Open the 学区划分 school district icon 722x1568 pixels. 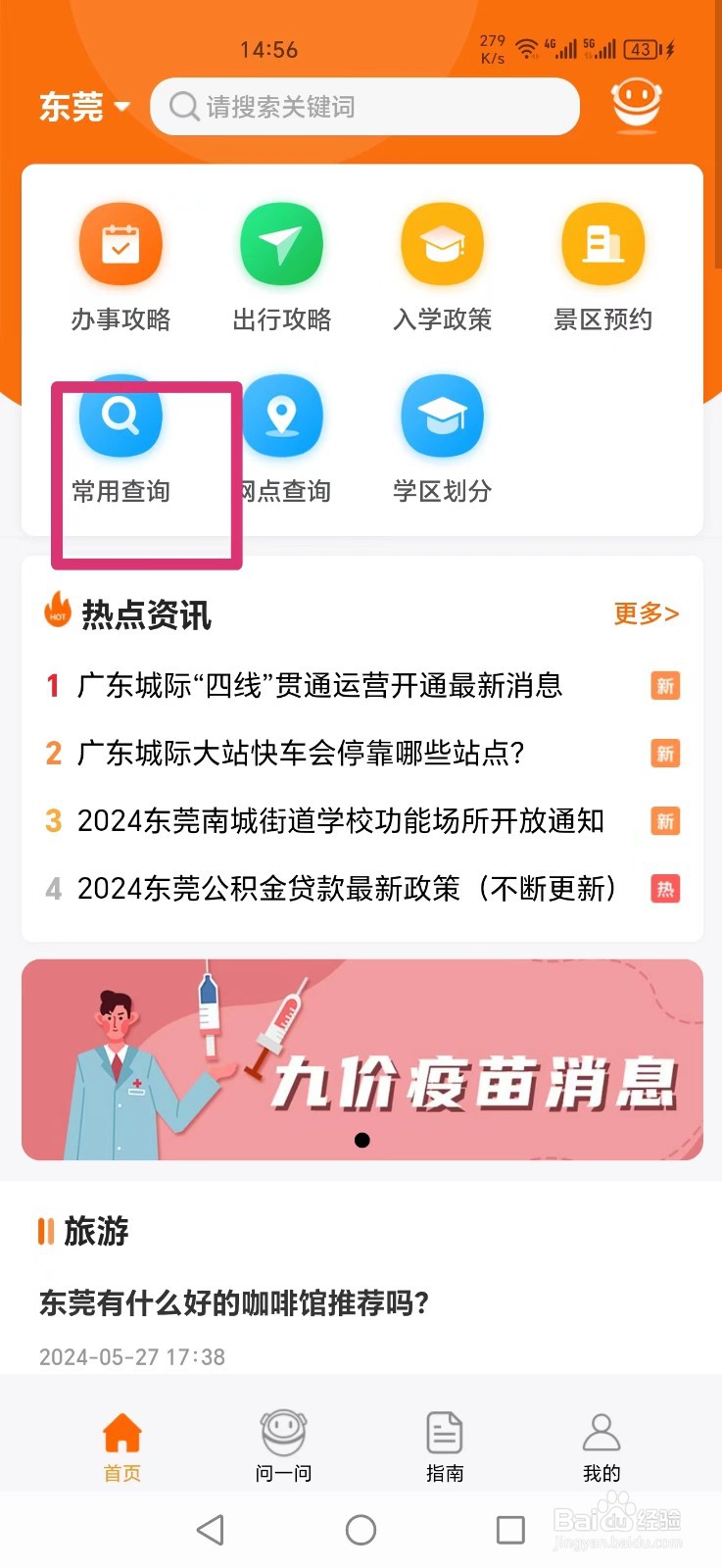[x=442, y=416]
